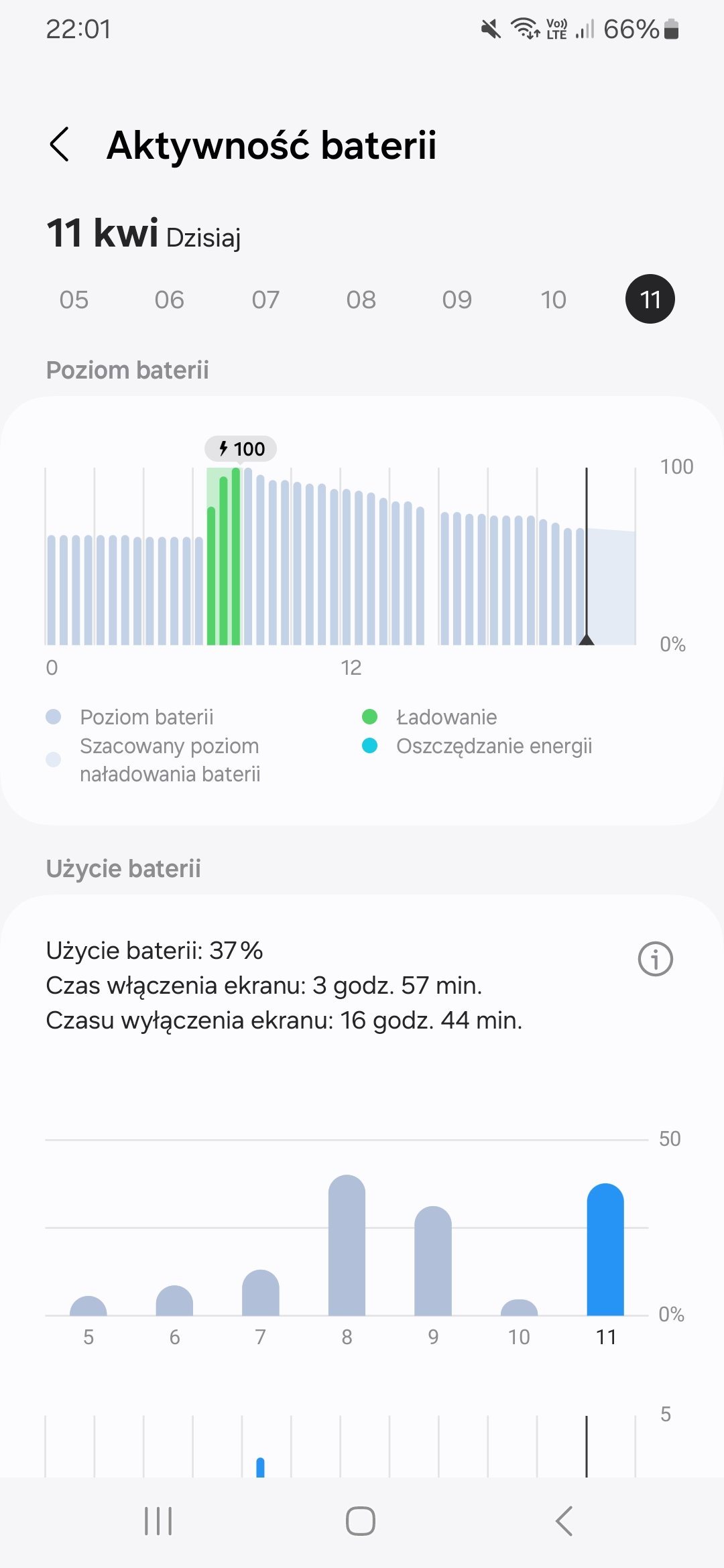Image resolution: width=724 pixels, height=1568 pixels.
Task: Go back from Aktywność baterii
Action: coord(60,145)
